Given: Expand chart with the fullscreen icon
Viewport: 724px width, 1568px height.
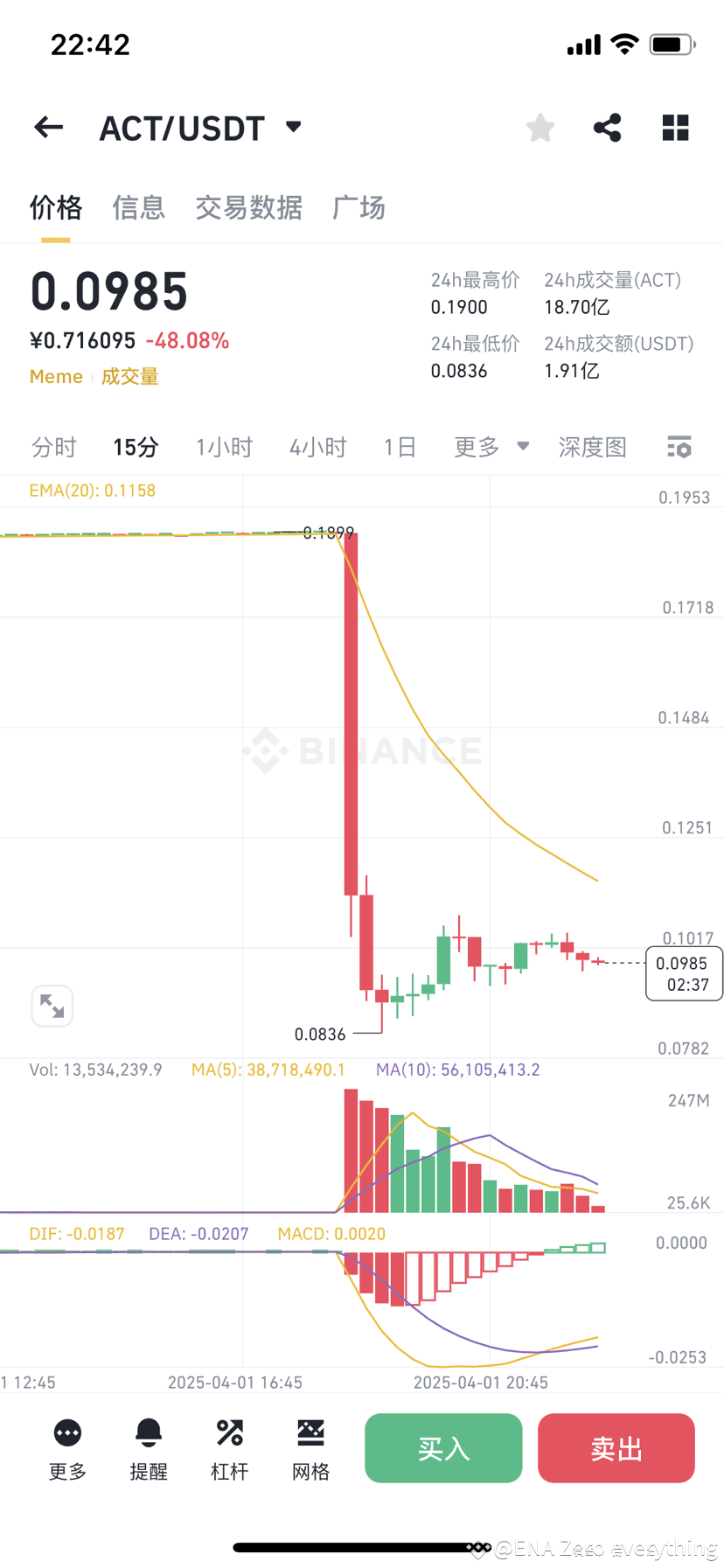Looking at the screenshot, I should tap(52, 1006).
